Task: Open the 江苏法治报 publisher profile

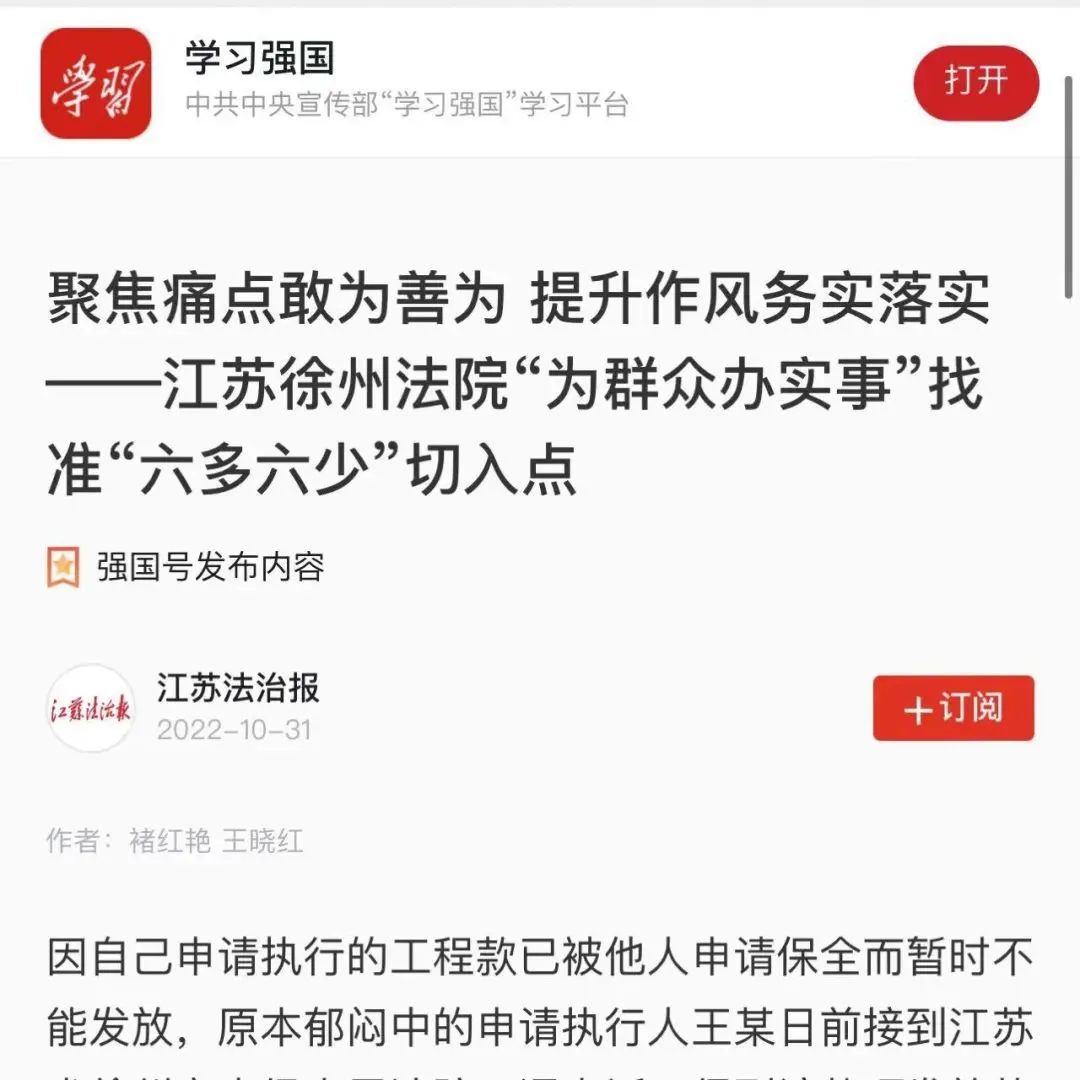Action: click(237, 688)
